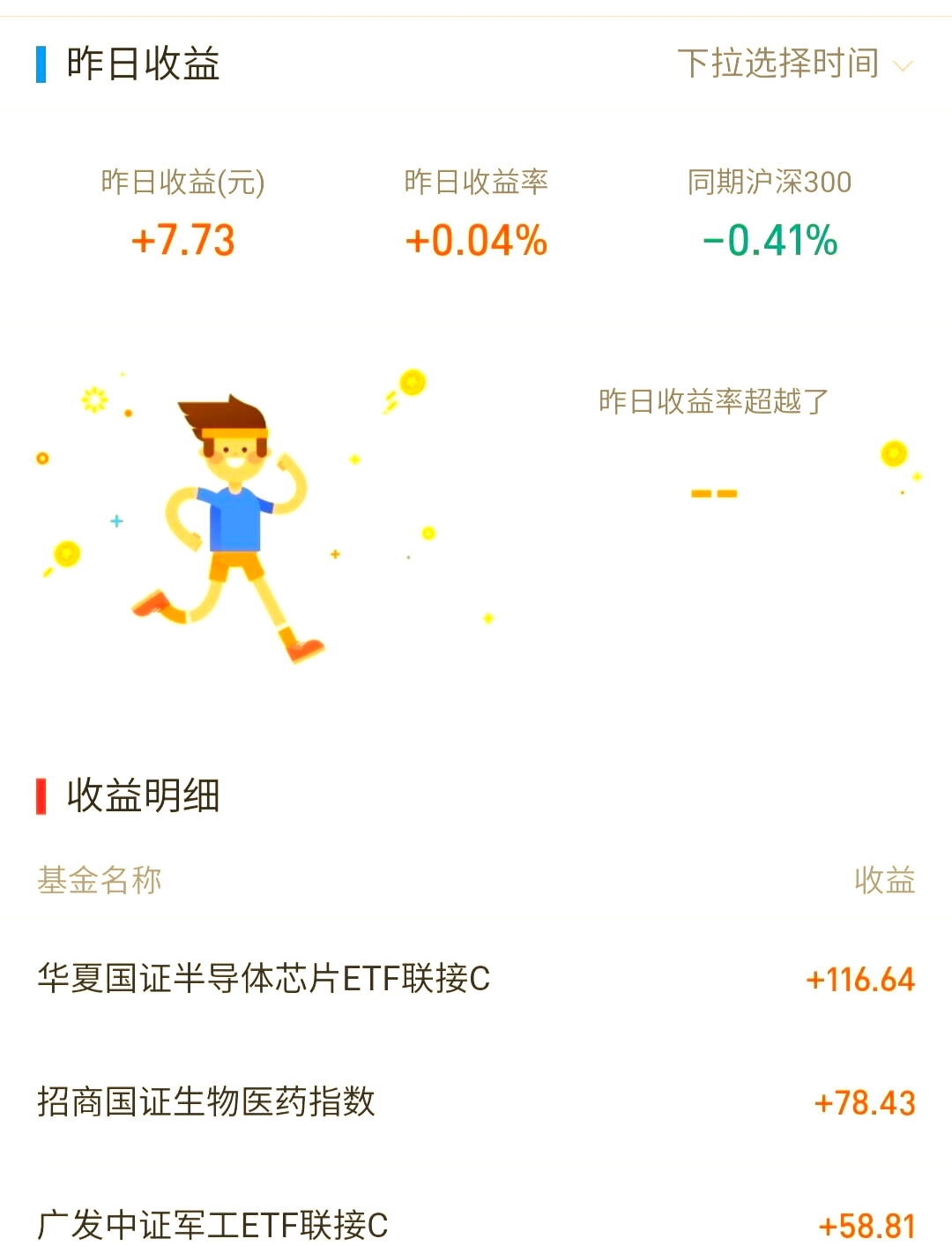Select the 基金名称 column header
Viewport: 952px width, 1246px height.
tap(99, 881)
